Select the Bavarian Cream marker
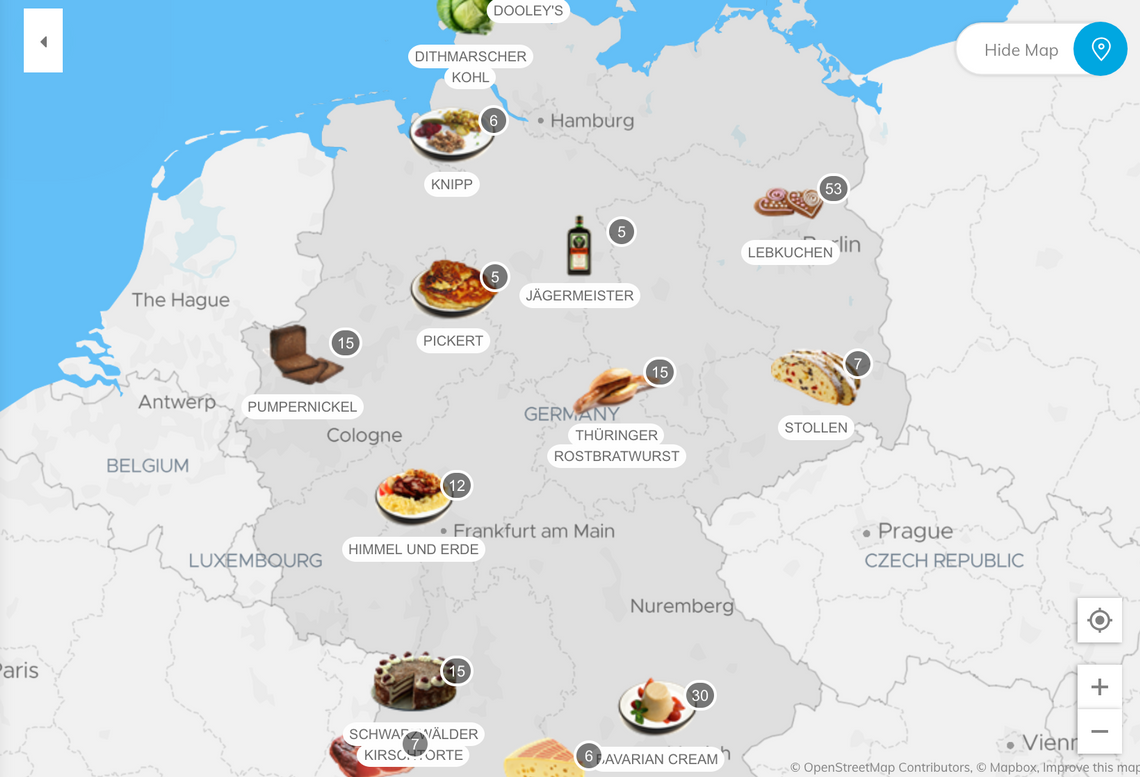 (x=656, y=707)
